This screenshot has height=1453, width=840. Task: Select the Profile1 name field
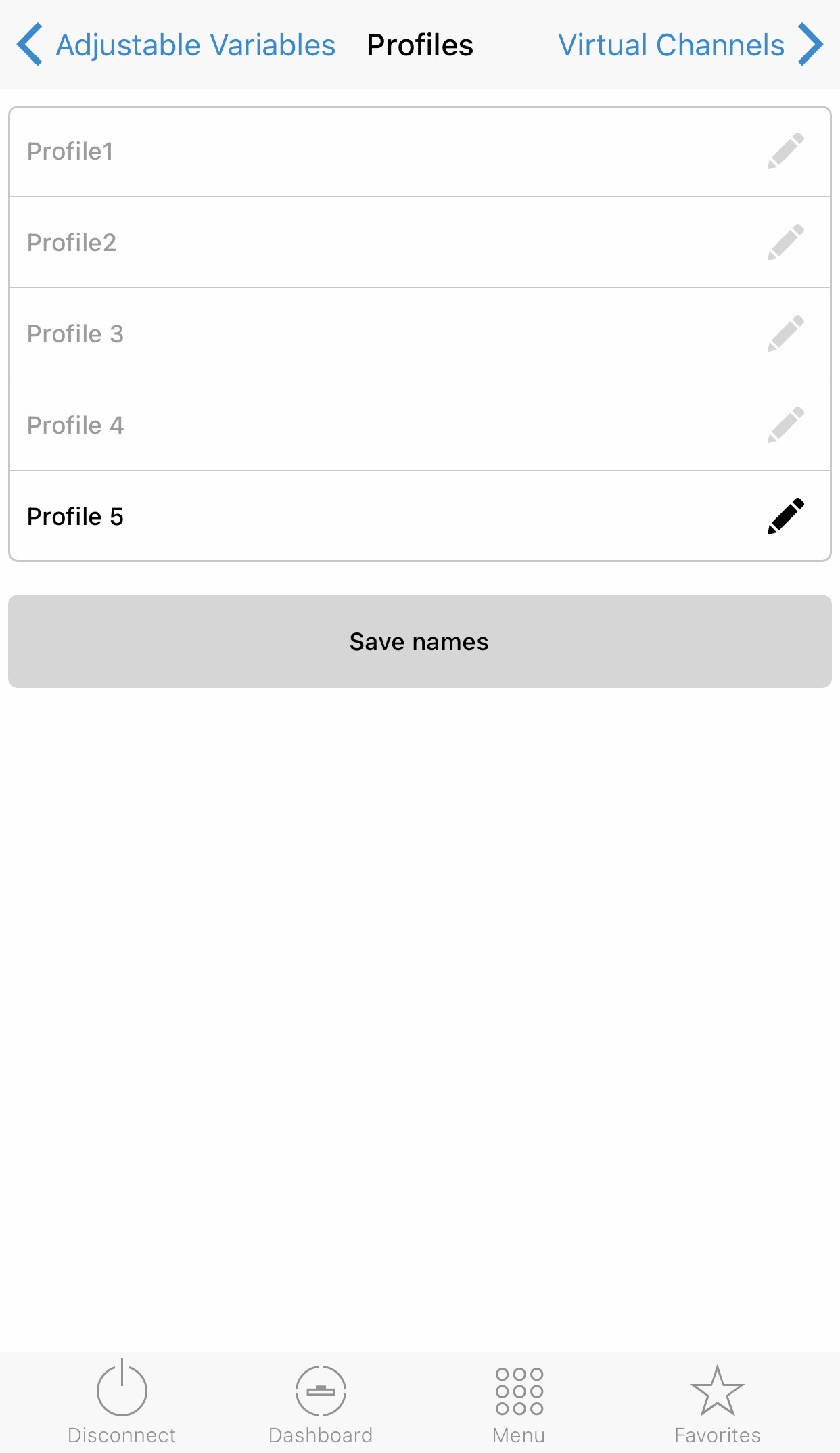tap(386, 152)
